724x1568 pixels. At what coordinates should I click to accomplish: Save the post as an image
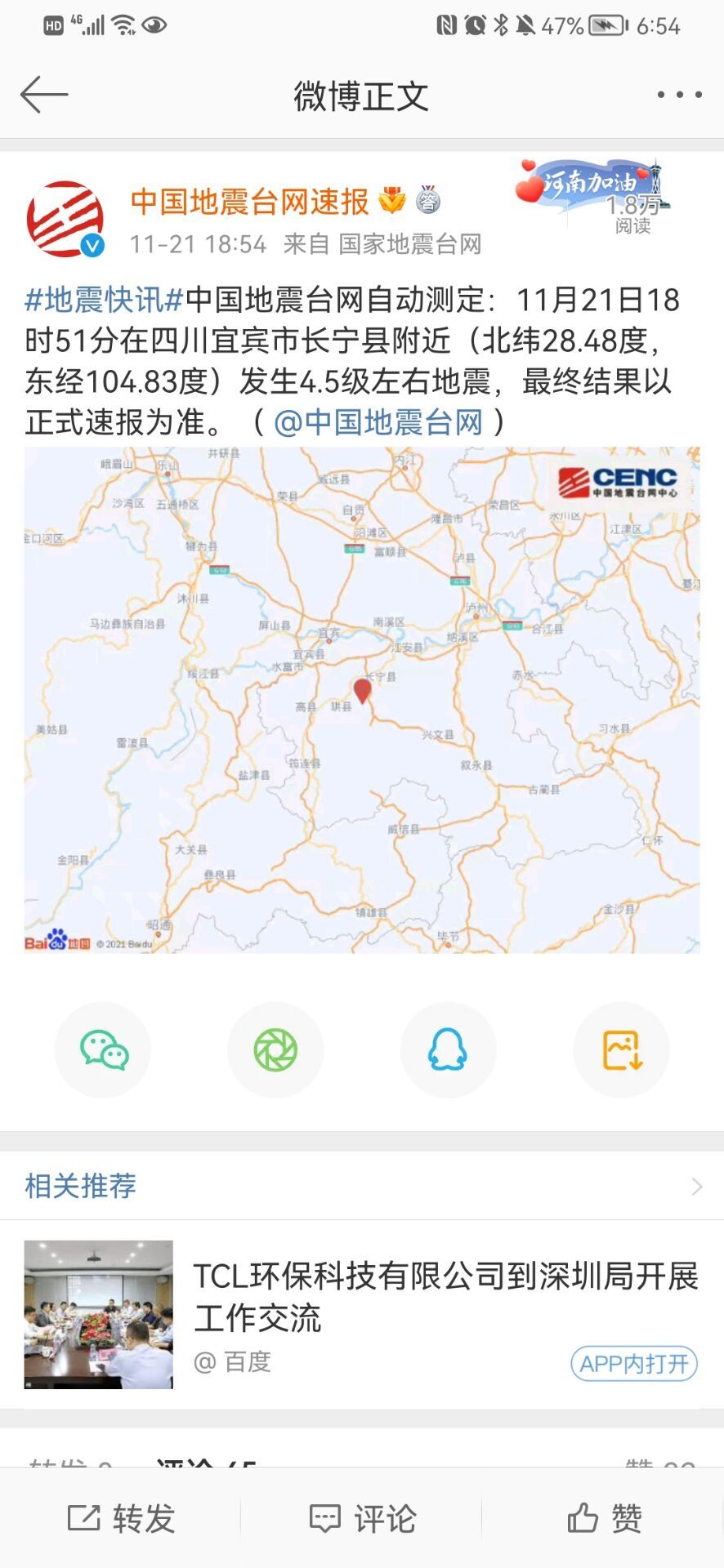pyautogui.click(x=621, y=1049)
